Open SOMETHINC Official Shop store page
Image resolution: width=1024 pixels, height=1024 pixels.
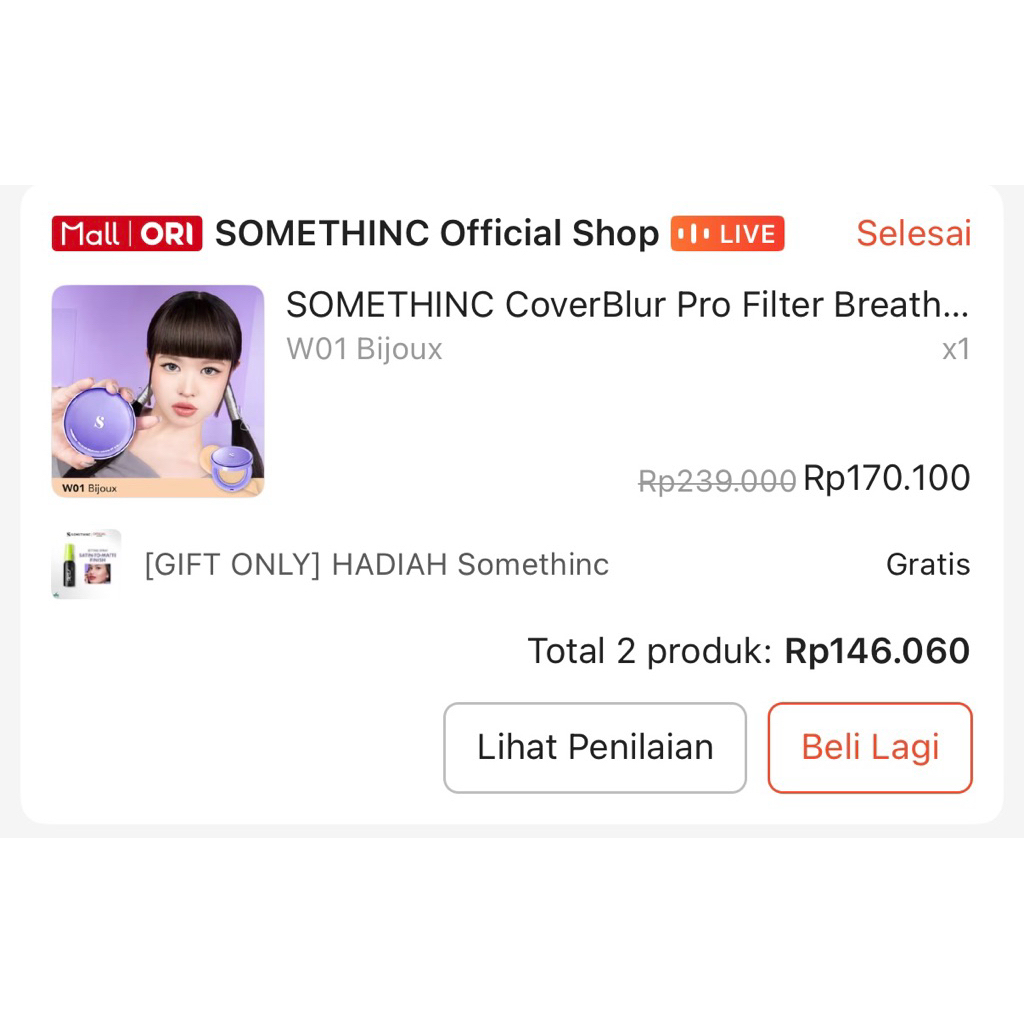point(437,234)
